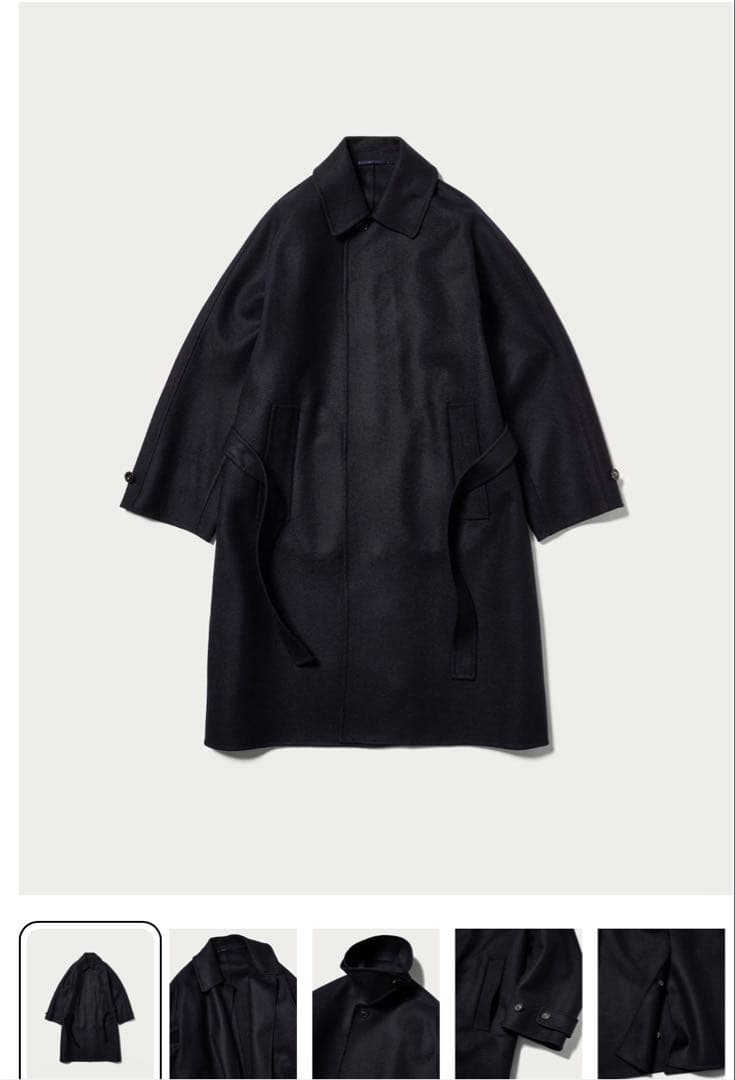
Task: Enlarge the main coat product image
Action: pyautogui.click(x=375, y=448)
